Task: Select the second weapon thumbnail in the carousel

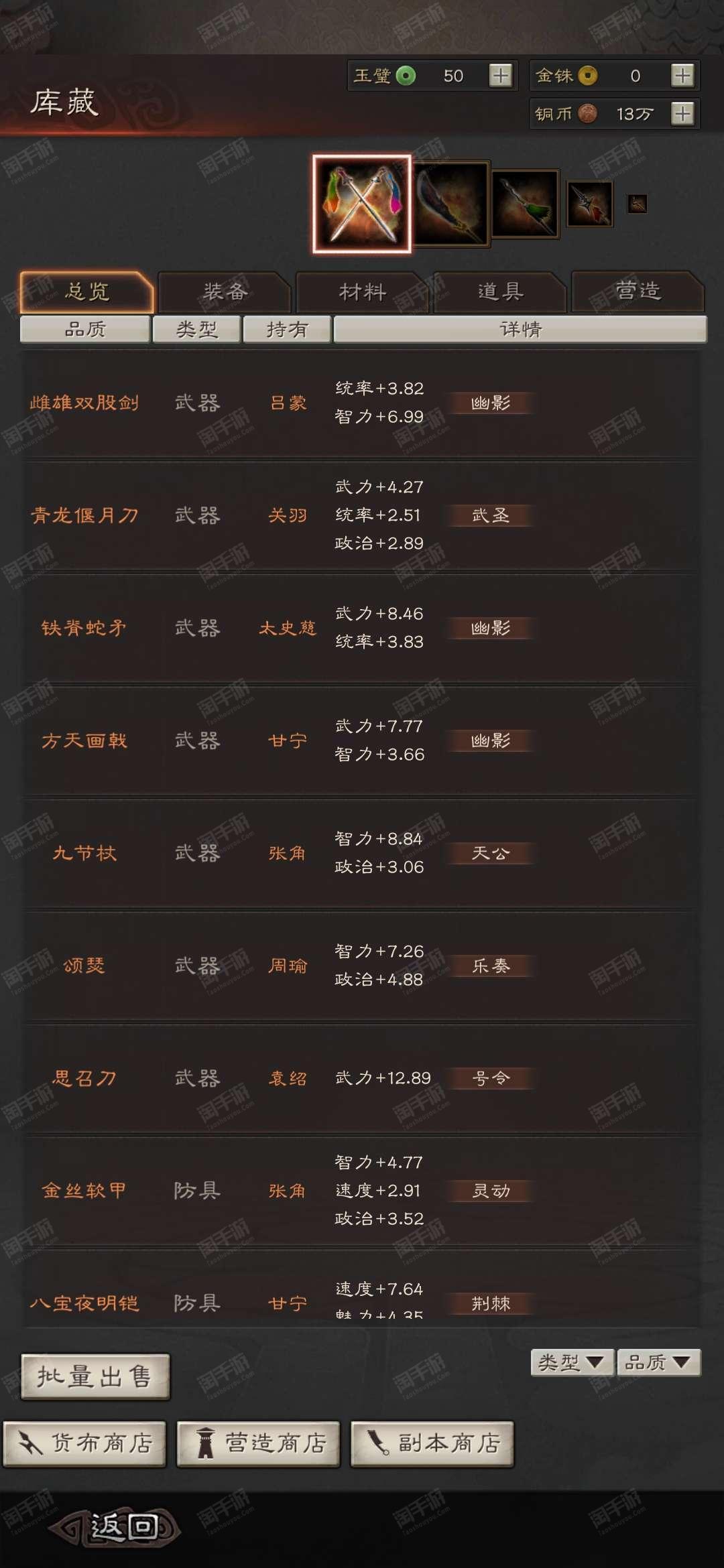Action: [x=451, y=204]
